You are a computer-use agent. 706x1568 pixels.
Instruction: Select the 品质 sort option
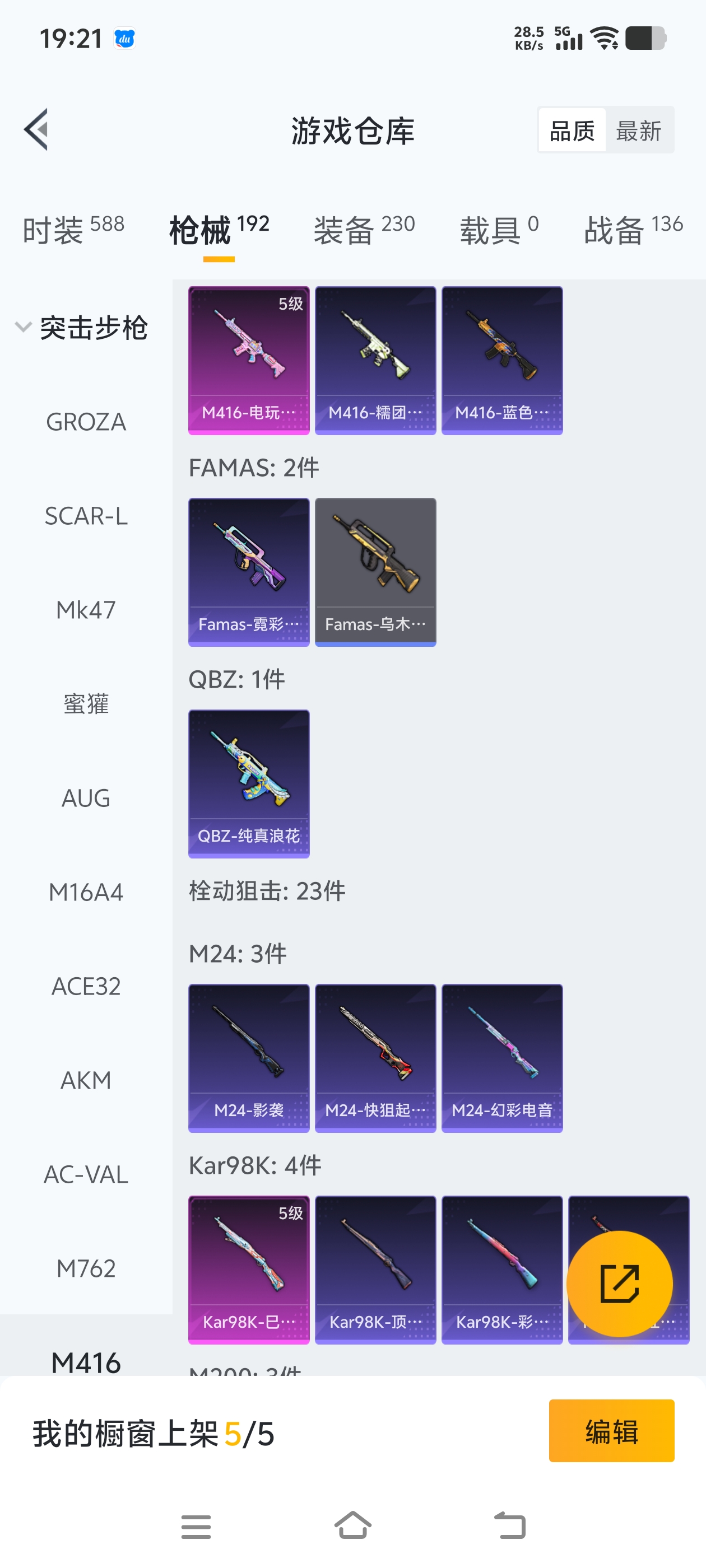pyautogui.click(x=572, y=130)
